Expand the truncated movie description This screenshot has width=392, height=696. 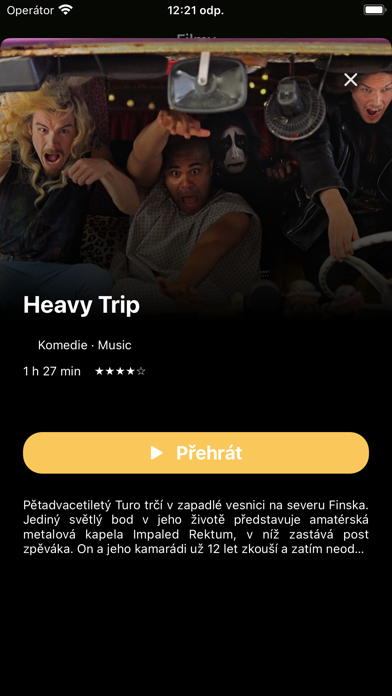click(x=196, y=527)
